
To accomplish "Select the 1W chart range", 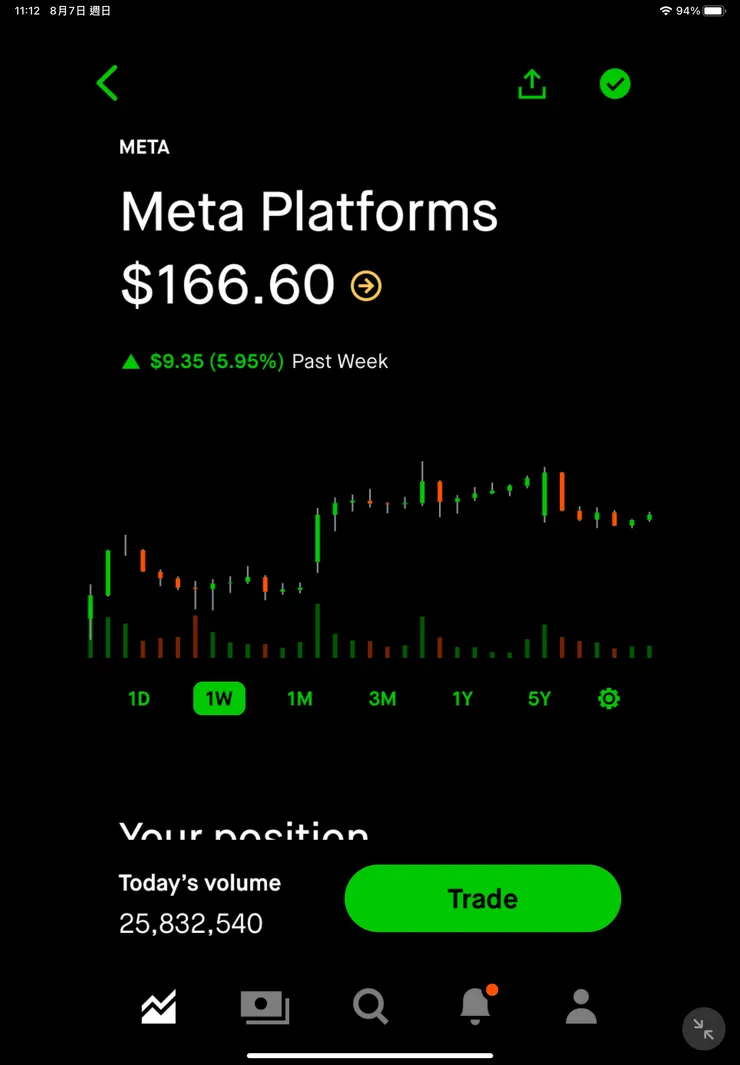I will tap(219, 699).
